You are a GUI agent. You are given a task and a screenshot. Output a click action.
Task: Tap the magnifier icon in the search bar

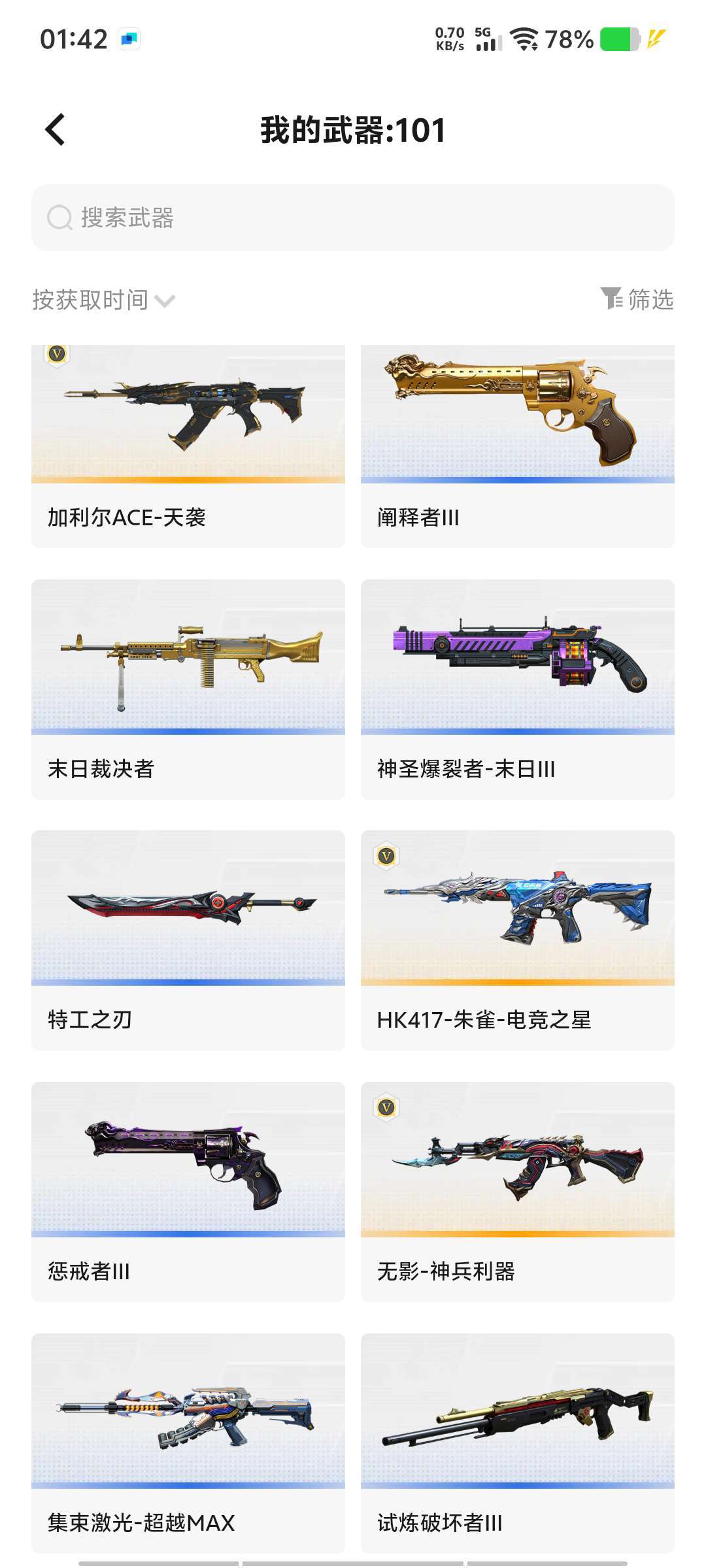tap(59, 218)
